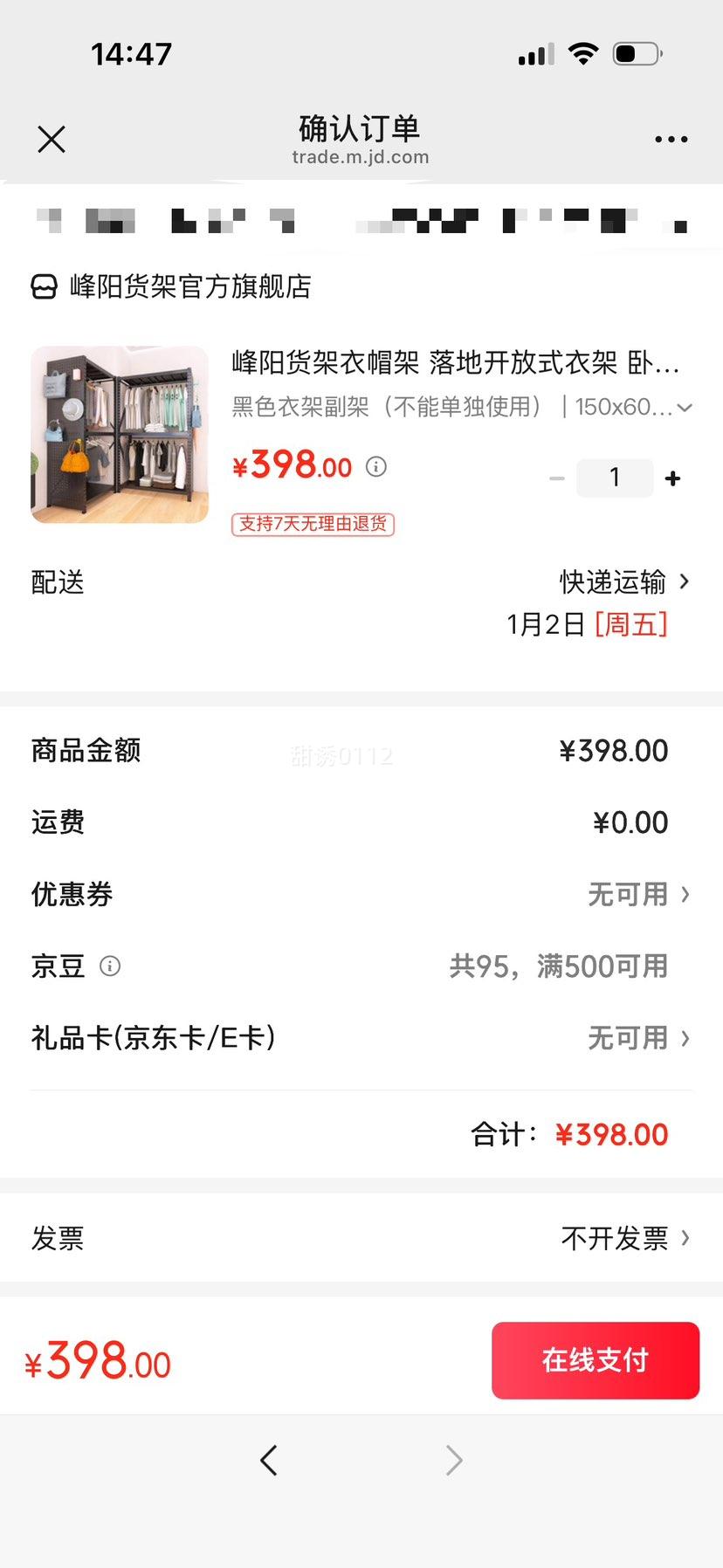Change the 发票 invoice setting

click(625, 1238)
